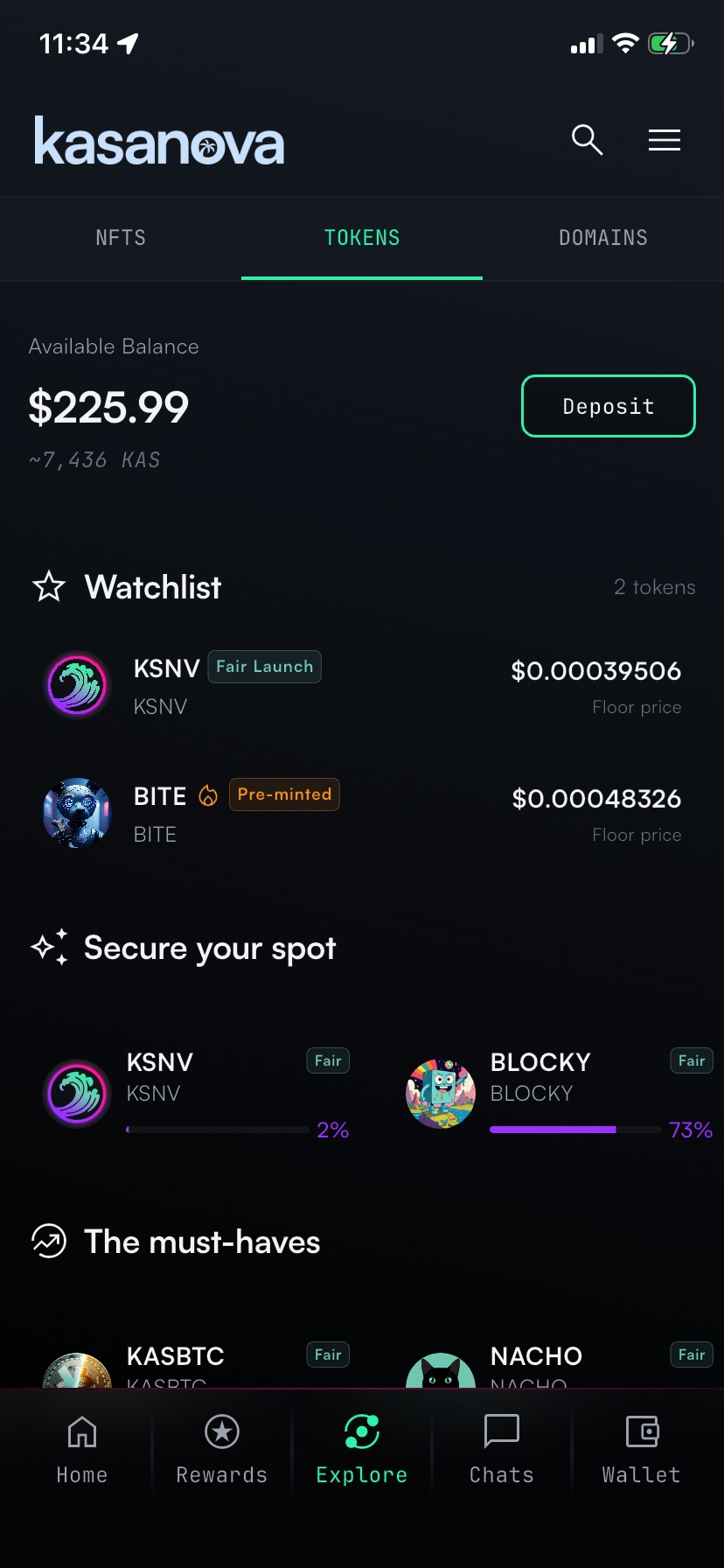Click the Deposit button

[x=608, y=406]
